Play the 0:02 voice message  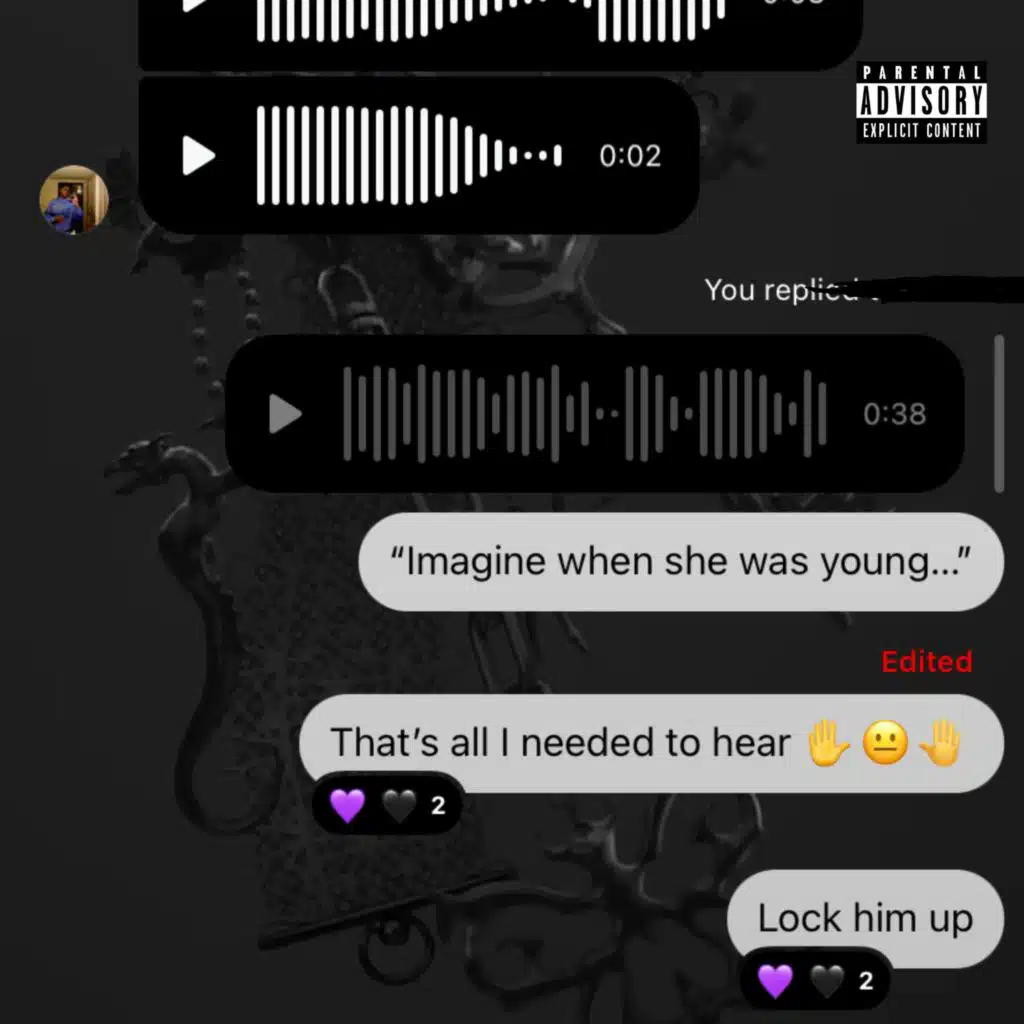click(199, 155)
